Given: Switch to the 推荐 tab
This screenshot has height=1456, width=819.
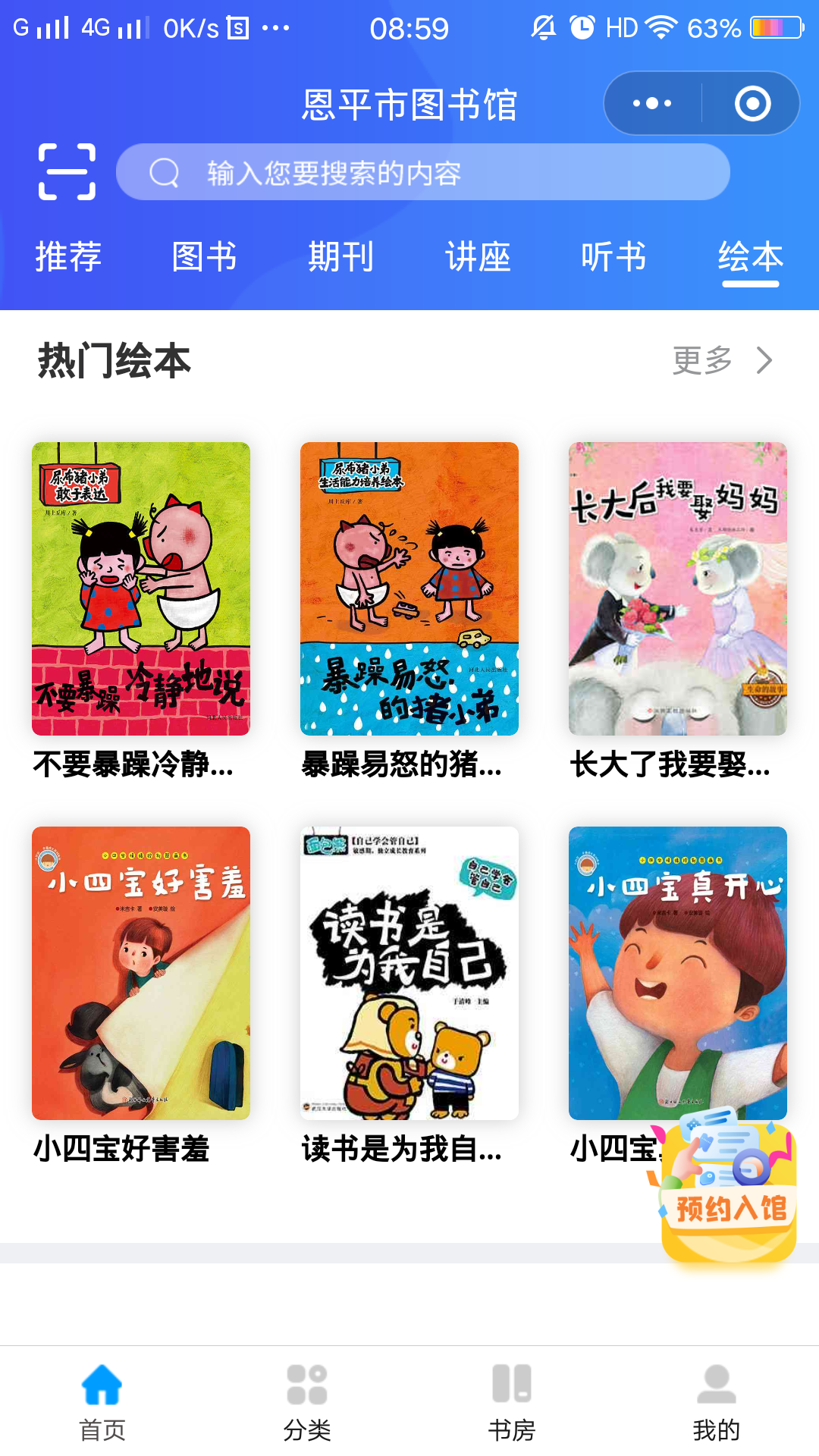Looking at the screenshot, I should click(68, 257).
